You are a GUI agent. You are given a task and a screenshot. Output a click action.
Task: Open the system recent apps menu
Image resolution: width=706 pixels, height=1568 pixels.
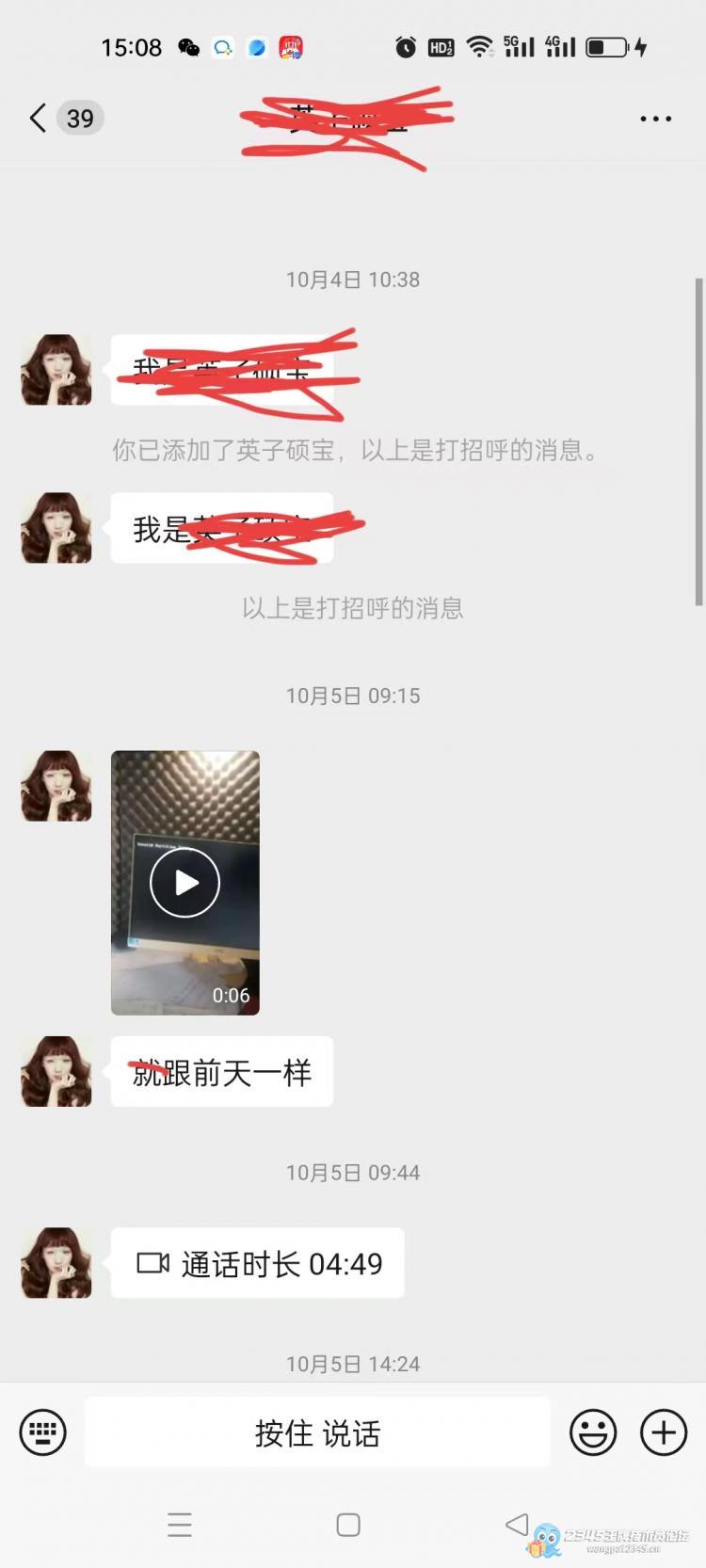180,1525
